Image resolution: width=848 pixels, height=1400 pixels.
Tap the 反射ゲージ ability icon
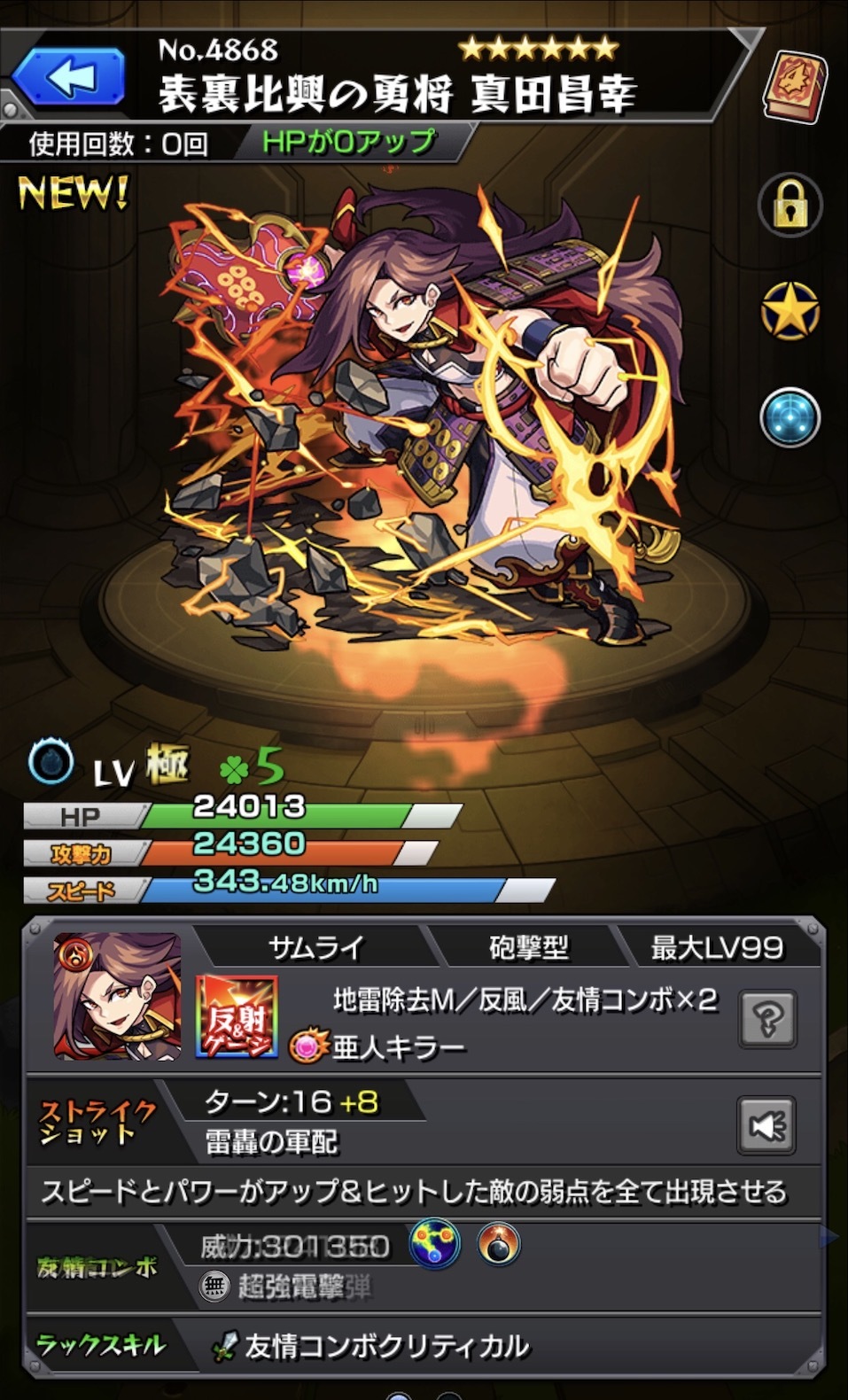pos(237,1016)
